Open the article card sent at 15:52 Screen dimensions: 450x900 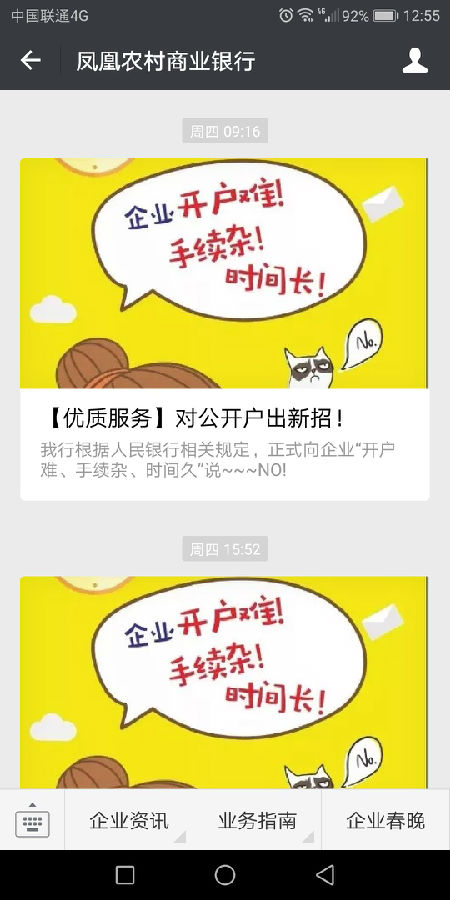(224, 682)
